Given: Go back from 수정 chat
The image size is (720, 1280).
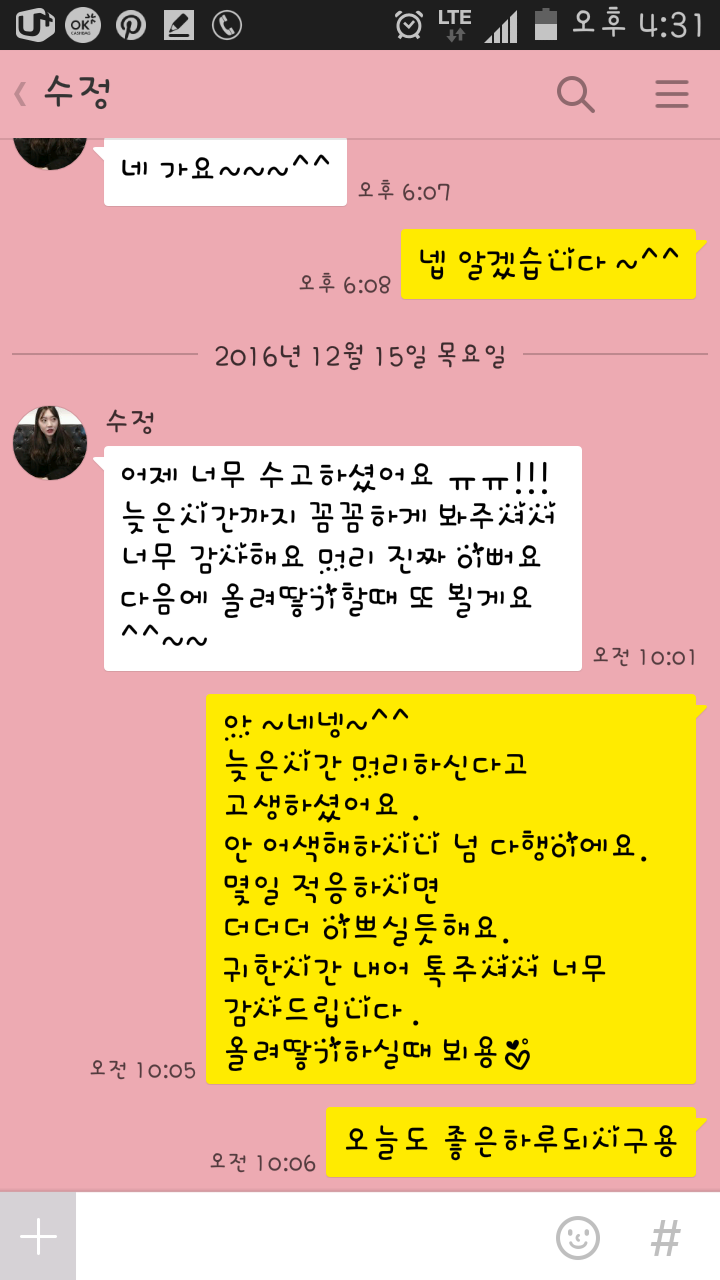Looking at the screenshot, I should tap(22, 94).
